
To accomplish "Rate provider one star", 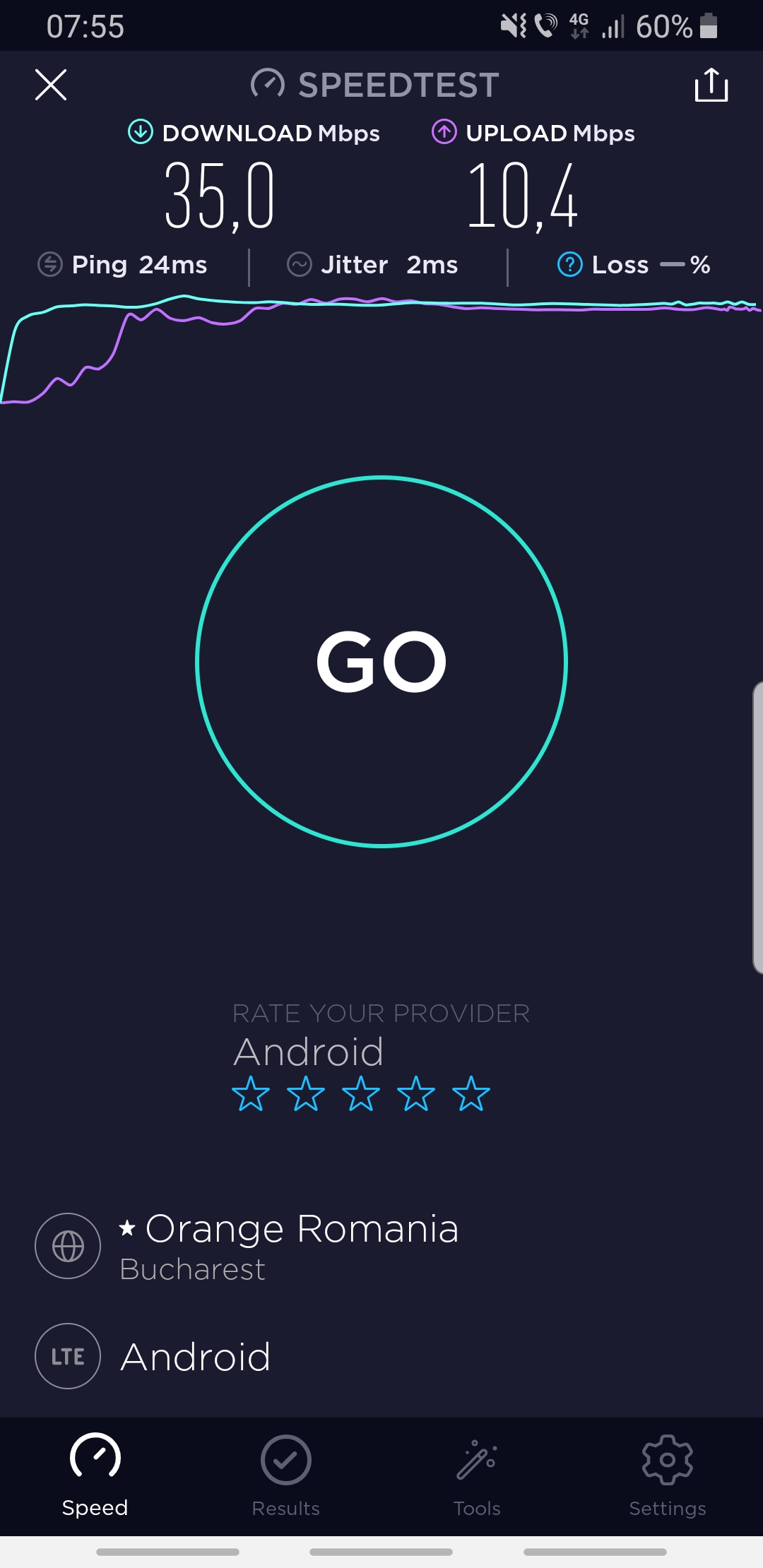I will pos(251,1094).
